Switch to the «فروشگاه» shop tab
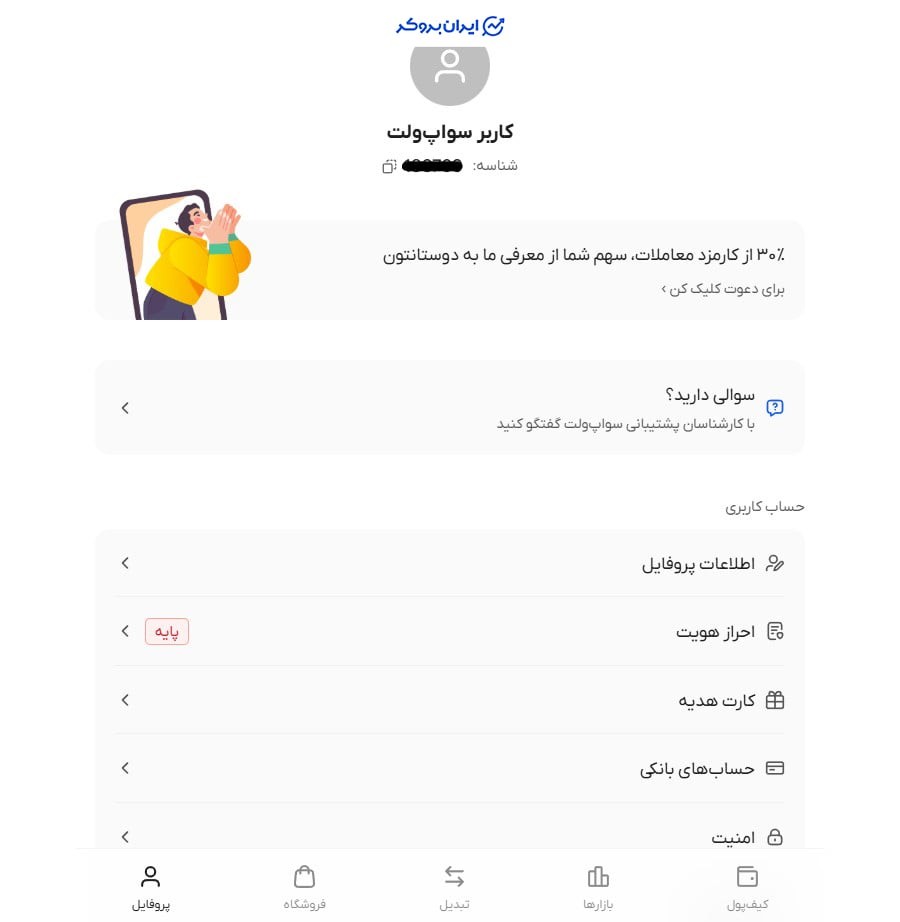Image resolution: width=900 pixels, height=922 pixels. [x=305, y=887]
